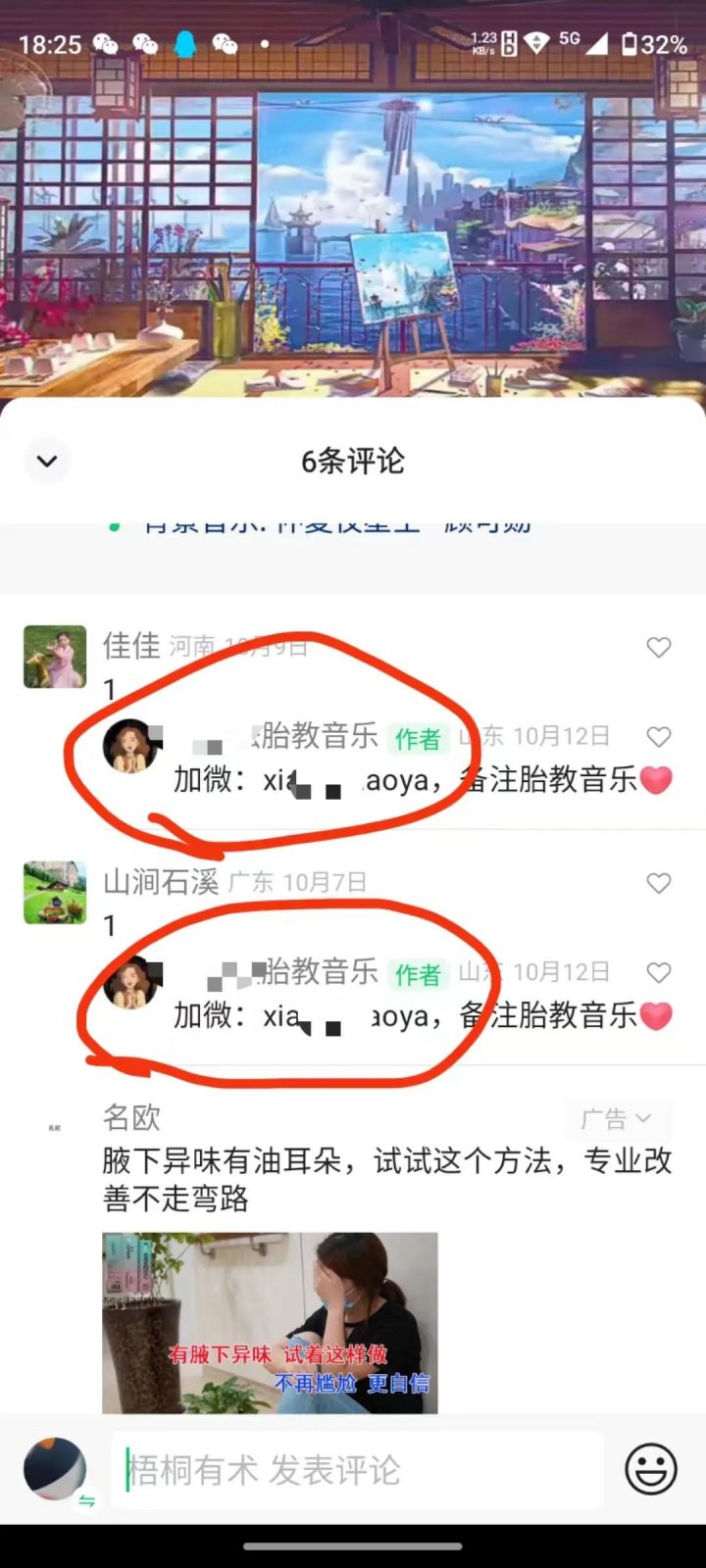Collapse the comments panel with down chevron
Screen dimensions: 706x1568
47,461
